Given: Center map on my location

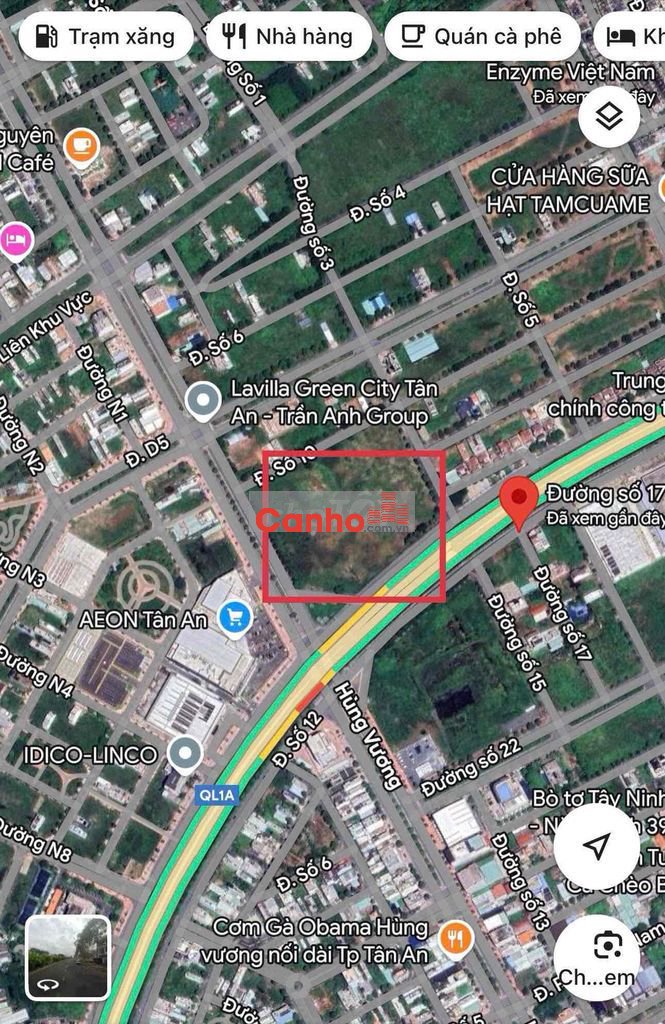Looking at the screenshot, I should (597, 847).
